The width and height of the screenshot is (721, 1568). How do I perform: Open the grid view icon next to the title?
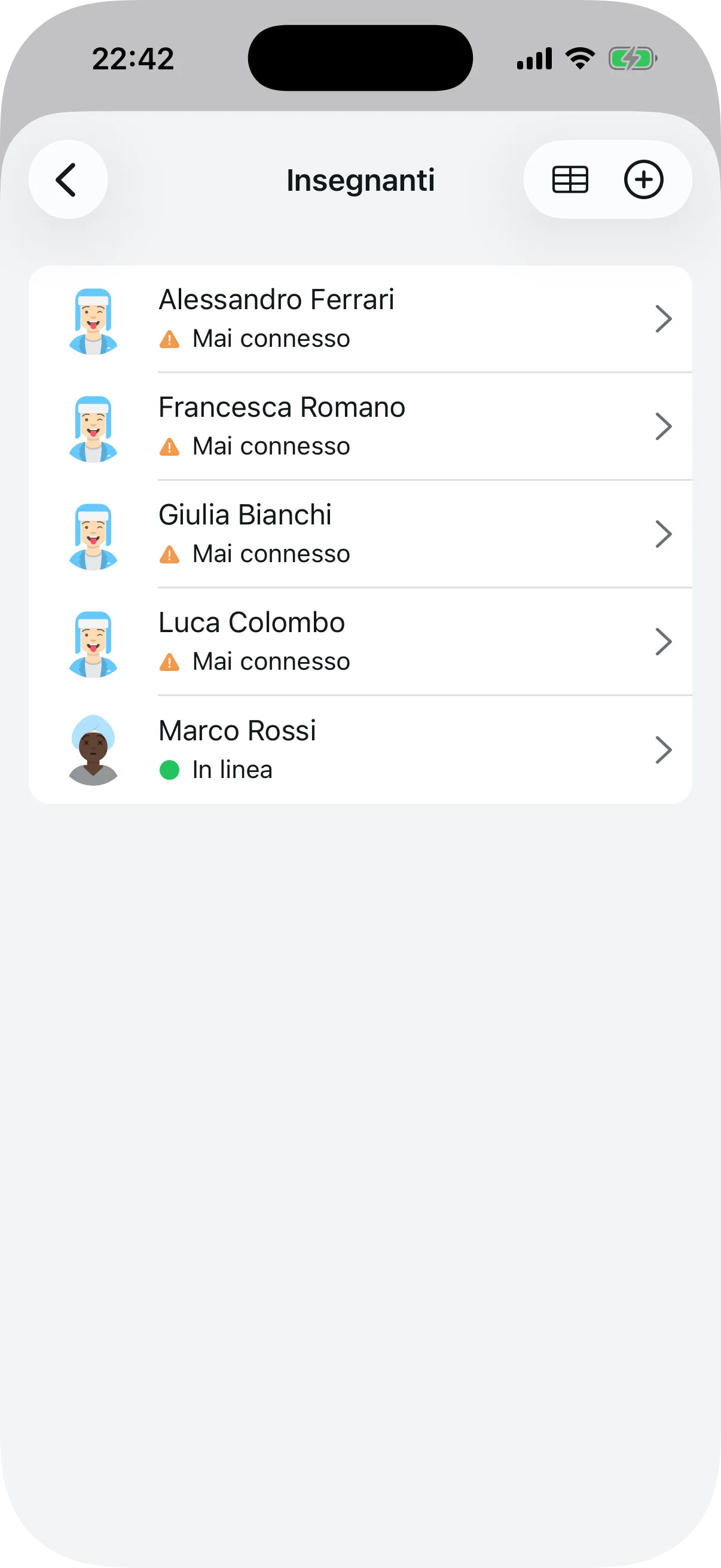point(571,179)
